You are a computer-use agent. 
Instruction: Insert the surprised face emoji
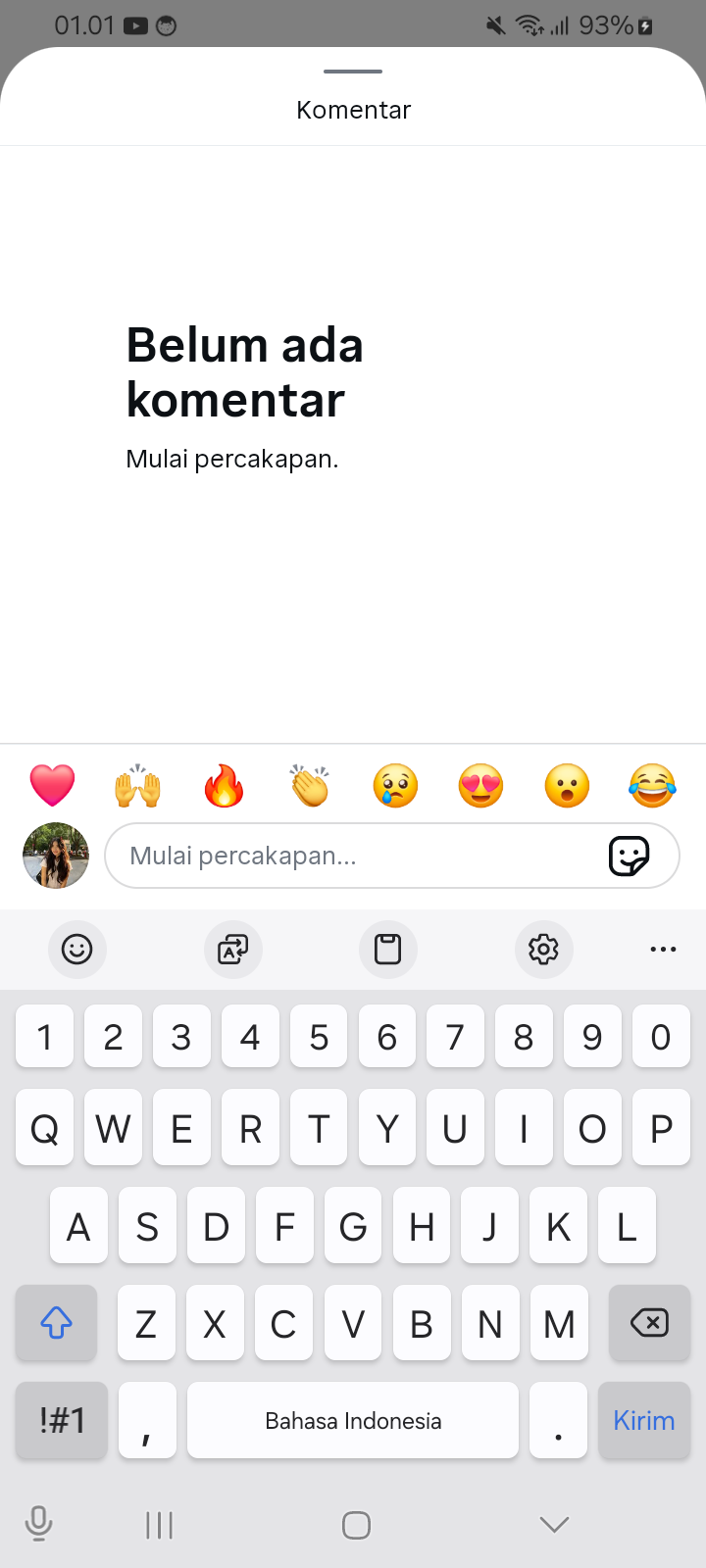(567, 786)
